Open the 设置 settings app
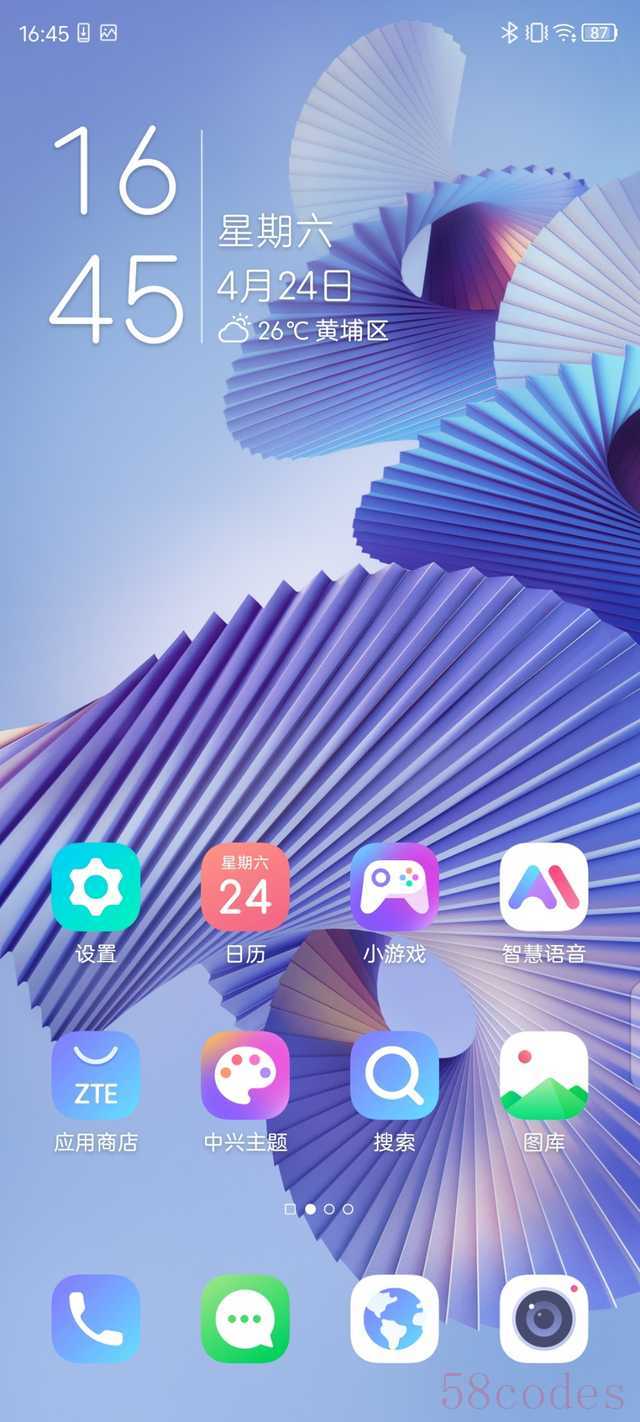 (x=96, y=887)
